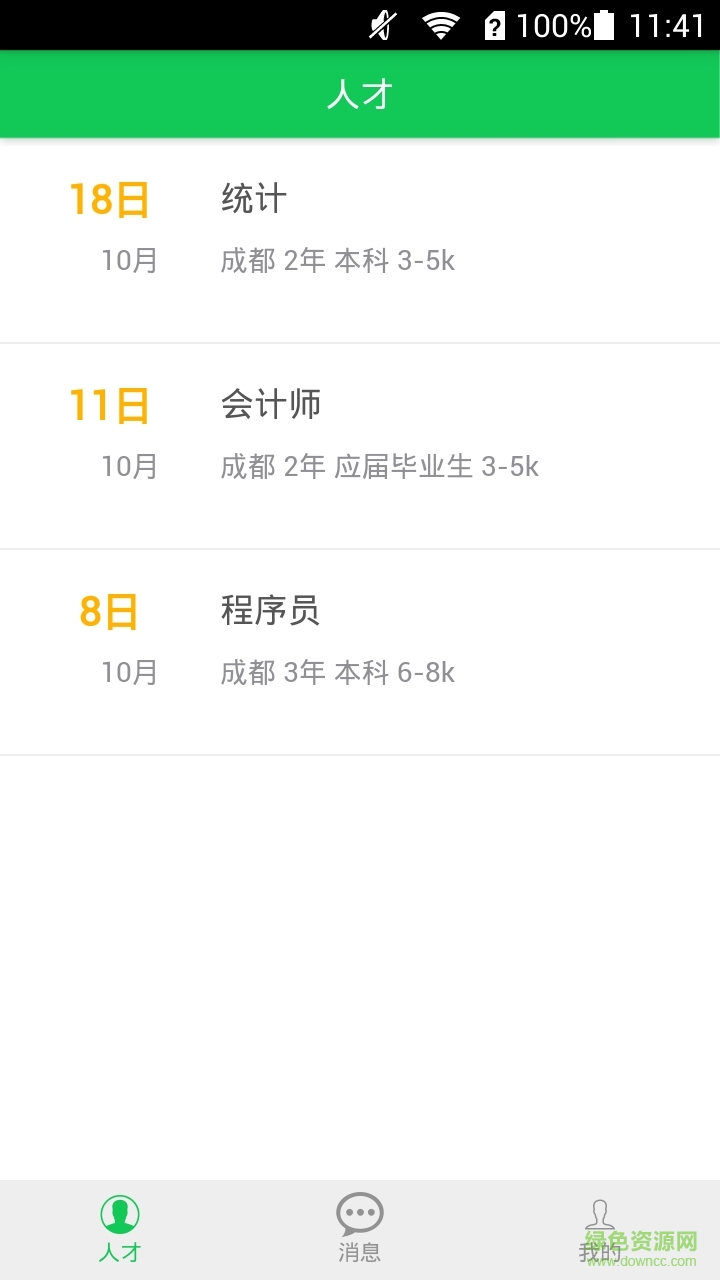Switch to the 我的 tab

pyautogui.click(x=600, y=1229)
